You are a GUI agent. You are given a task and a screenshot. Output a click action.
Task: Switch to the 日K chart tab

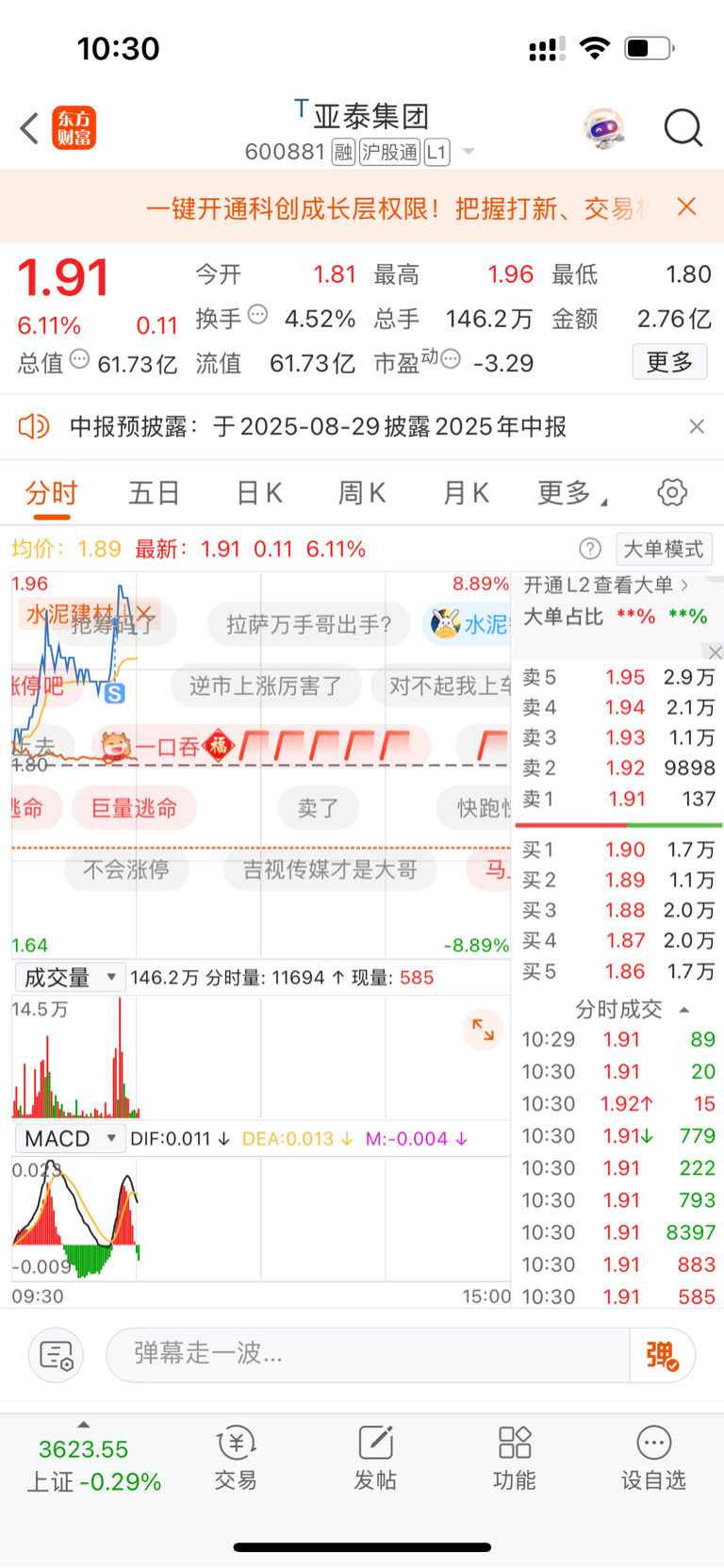tap(259, 492)
